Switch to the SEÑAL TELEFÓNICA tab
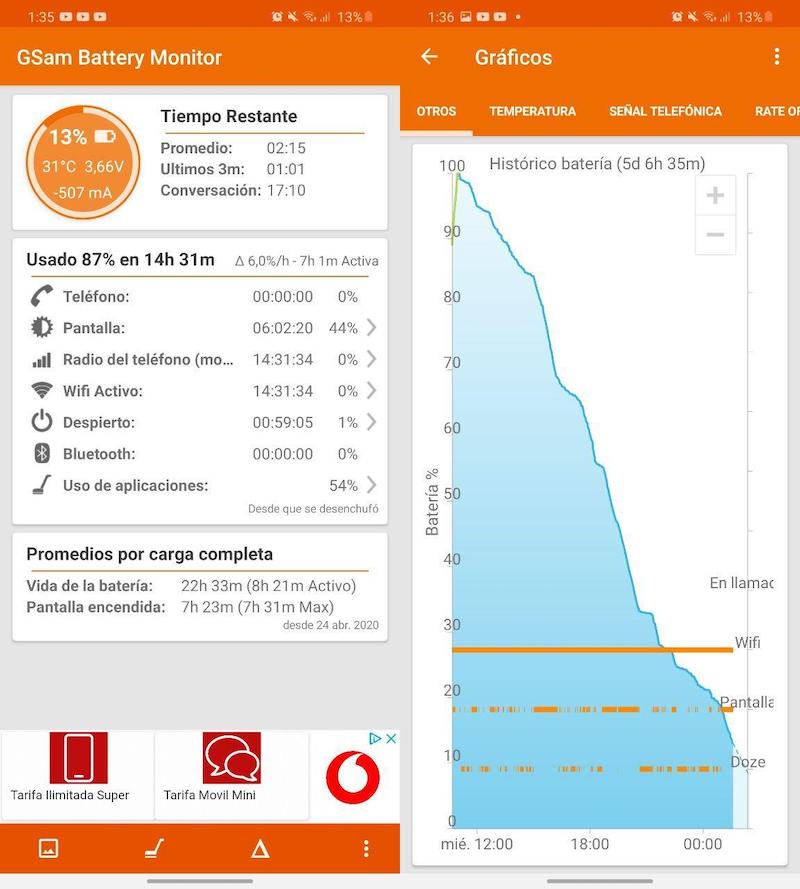Image resolution: width=800 pixels, height=889 pixels. (x=665, y=111)
